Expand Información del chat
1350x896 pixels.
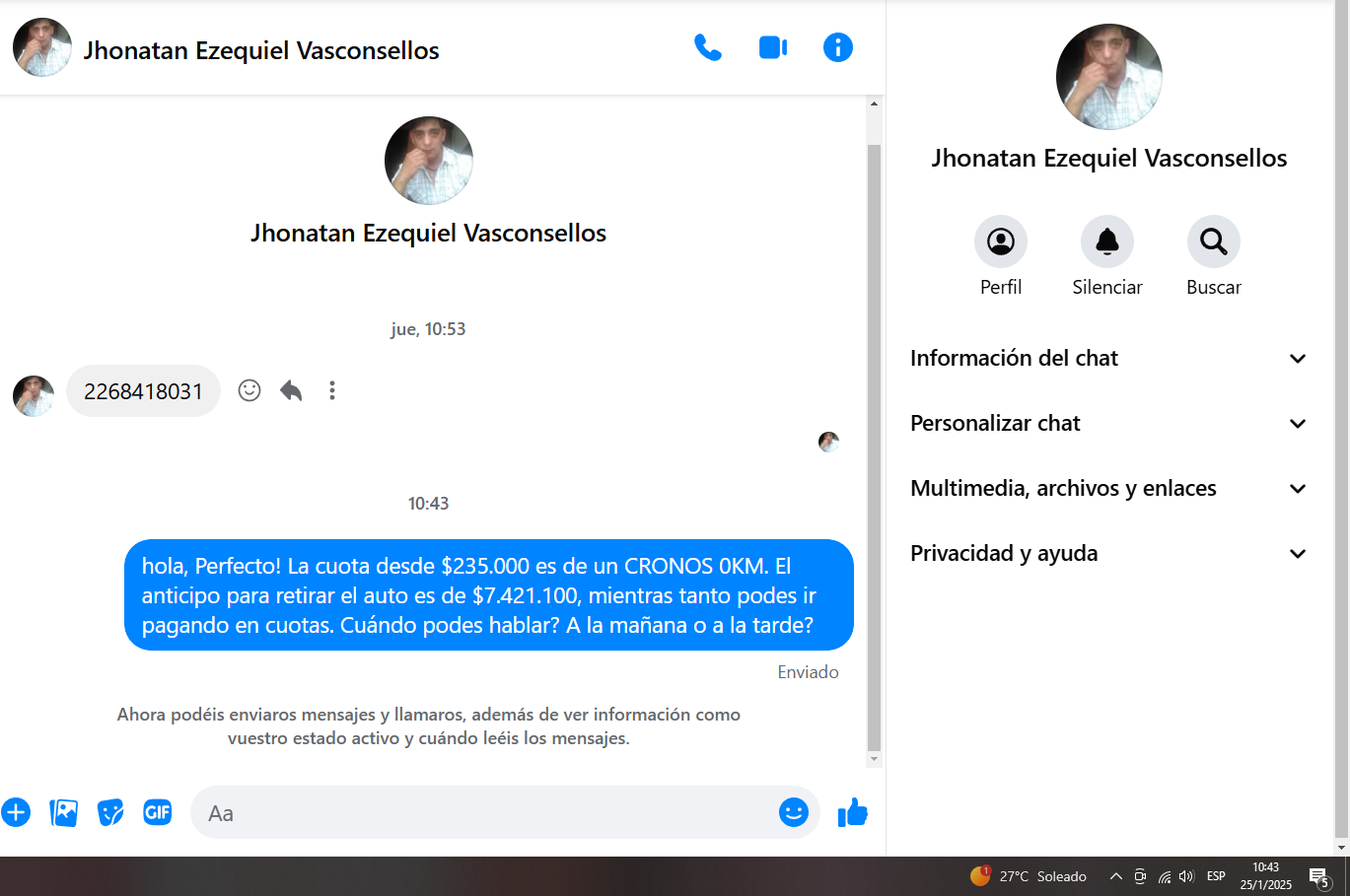pyautogui.click(x=1108, y=359)
